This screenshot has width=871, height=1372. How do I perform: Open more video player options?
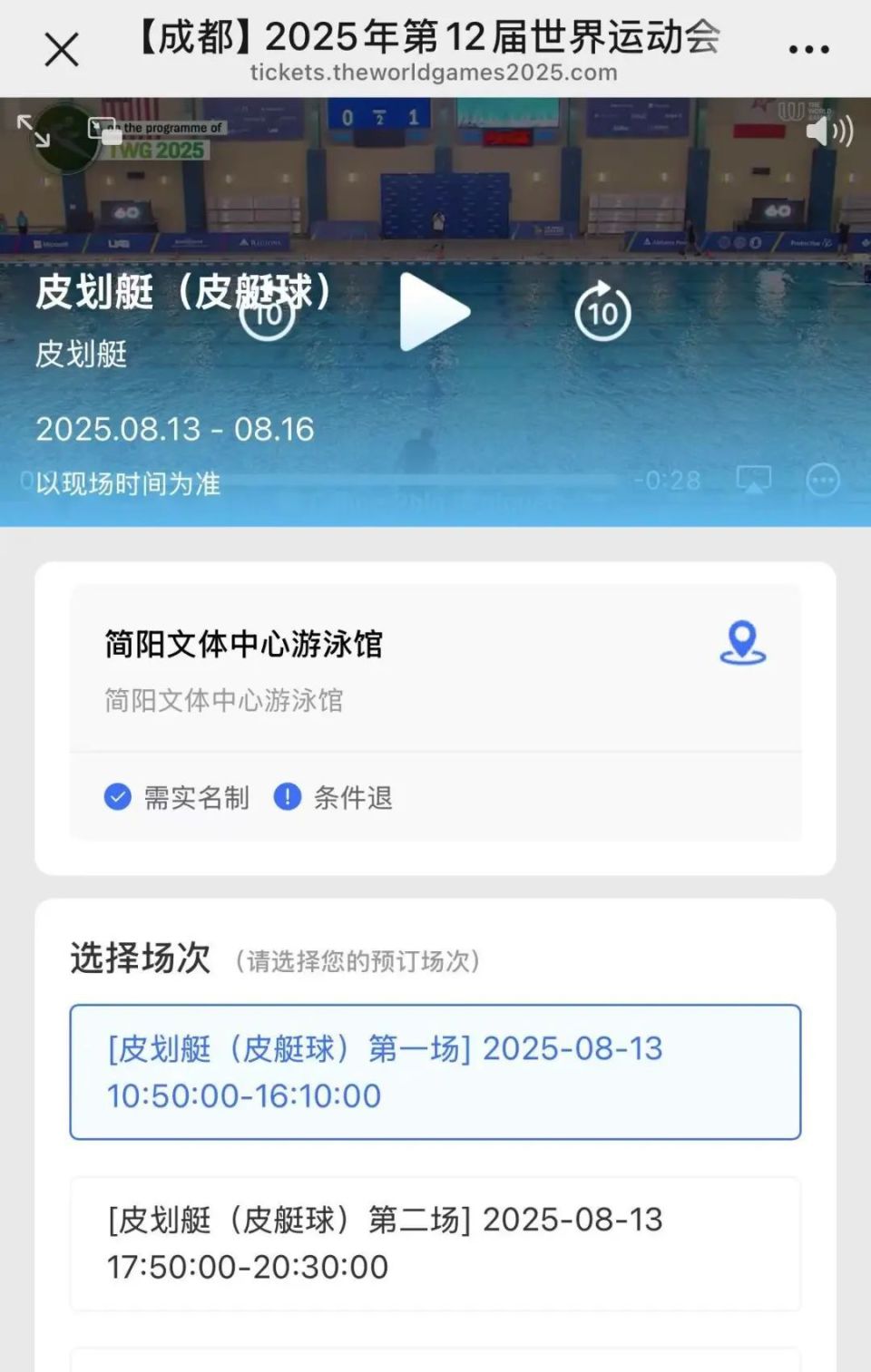pos(822,480)
